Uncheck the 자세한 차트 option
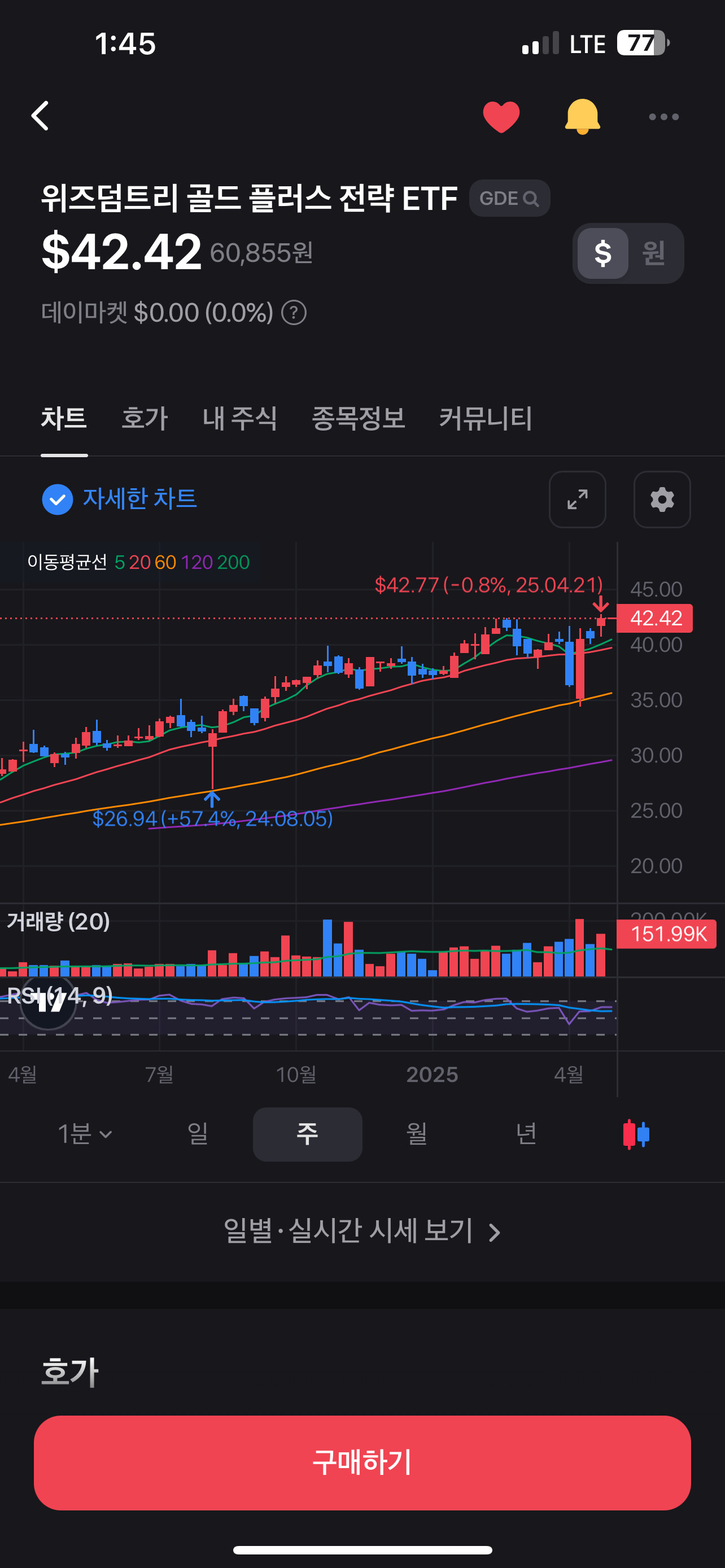725x1568 pixels. (58, 499)
